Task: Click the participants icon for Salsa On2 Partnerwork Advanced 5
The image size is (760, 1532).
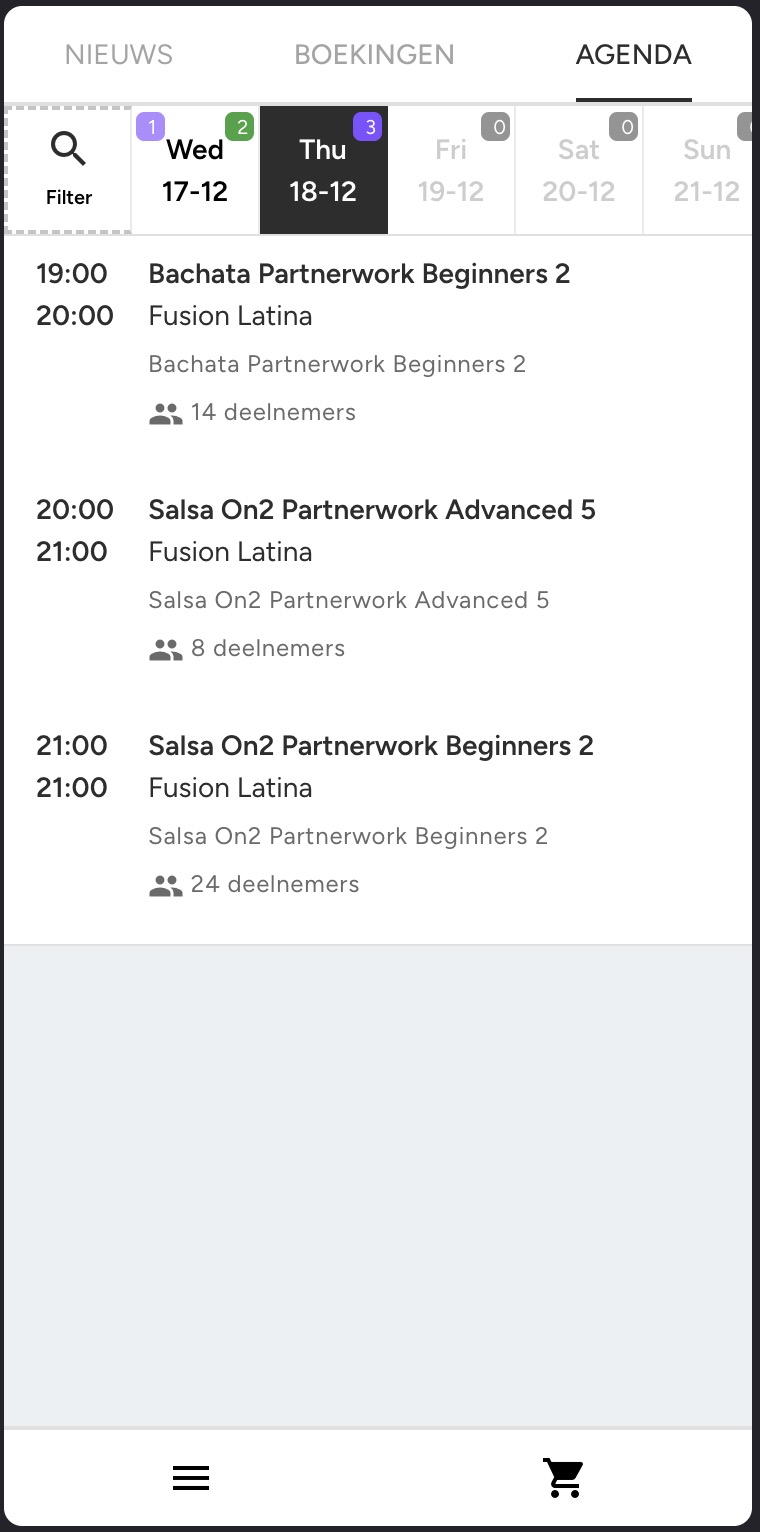Action: pyautogui.click(x=165, y=648)
